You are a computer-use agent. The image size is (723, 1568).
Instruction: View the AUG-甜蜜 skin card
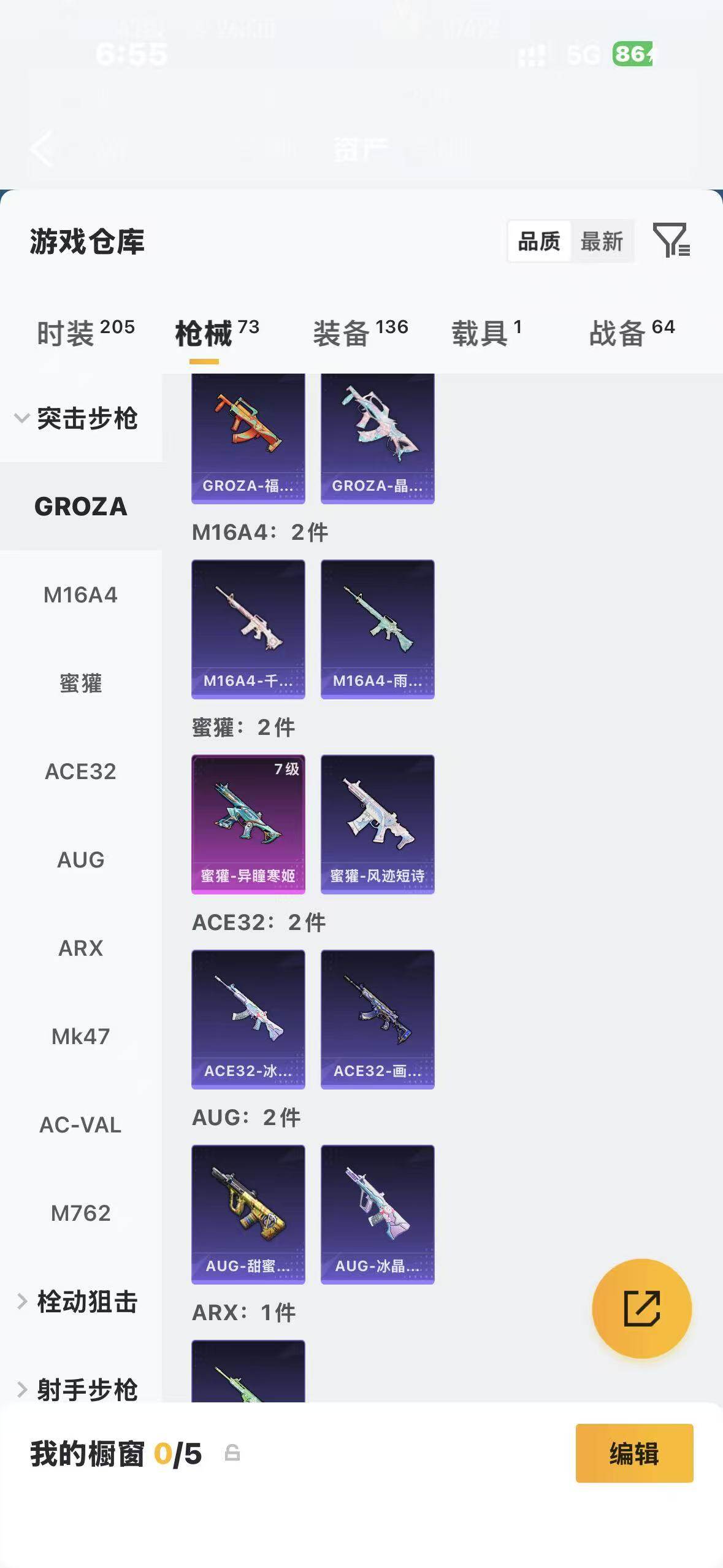click(x=248, y=1214)
